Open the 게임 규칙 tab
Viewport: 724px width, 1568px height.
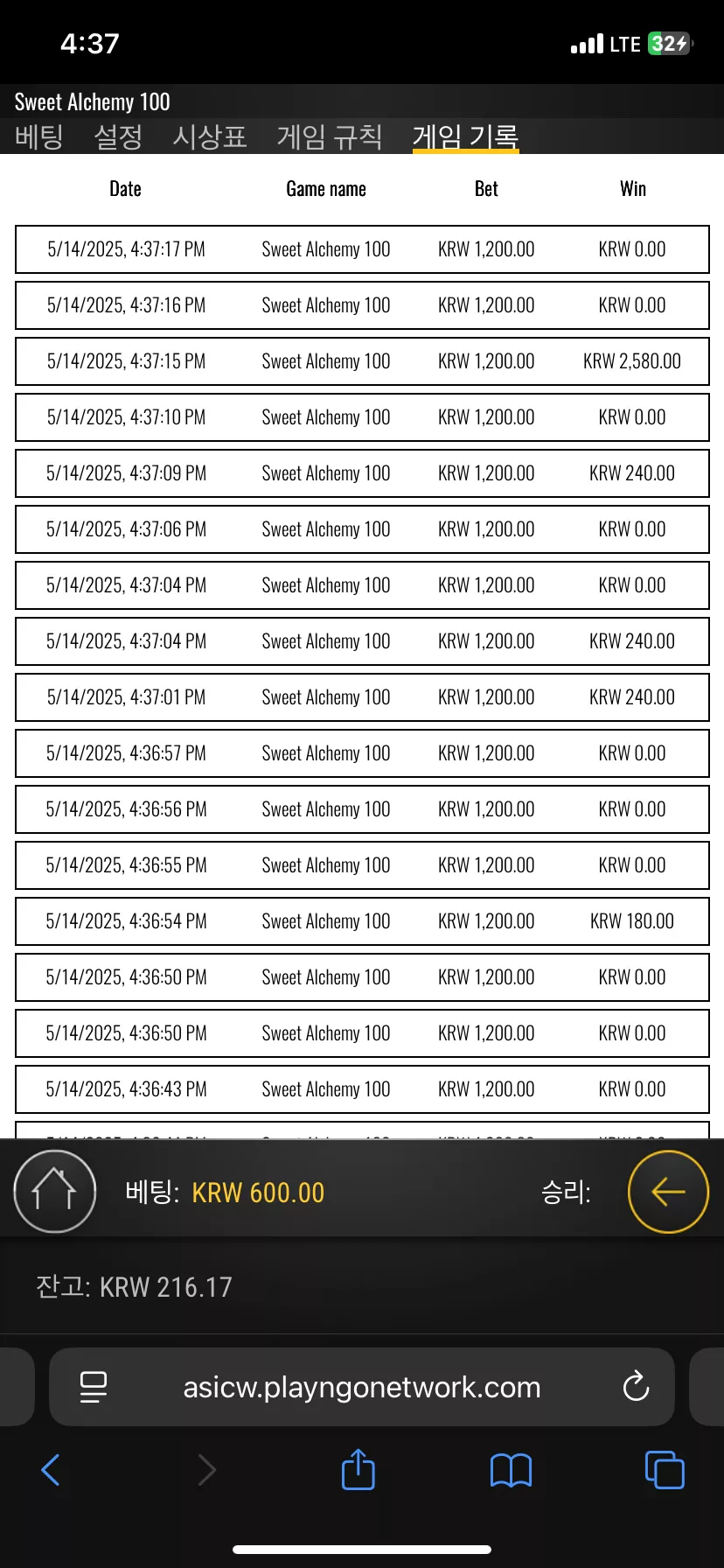(x=330, y=136)
